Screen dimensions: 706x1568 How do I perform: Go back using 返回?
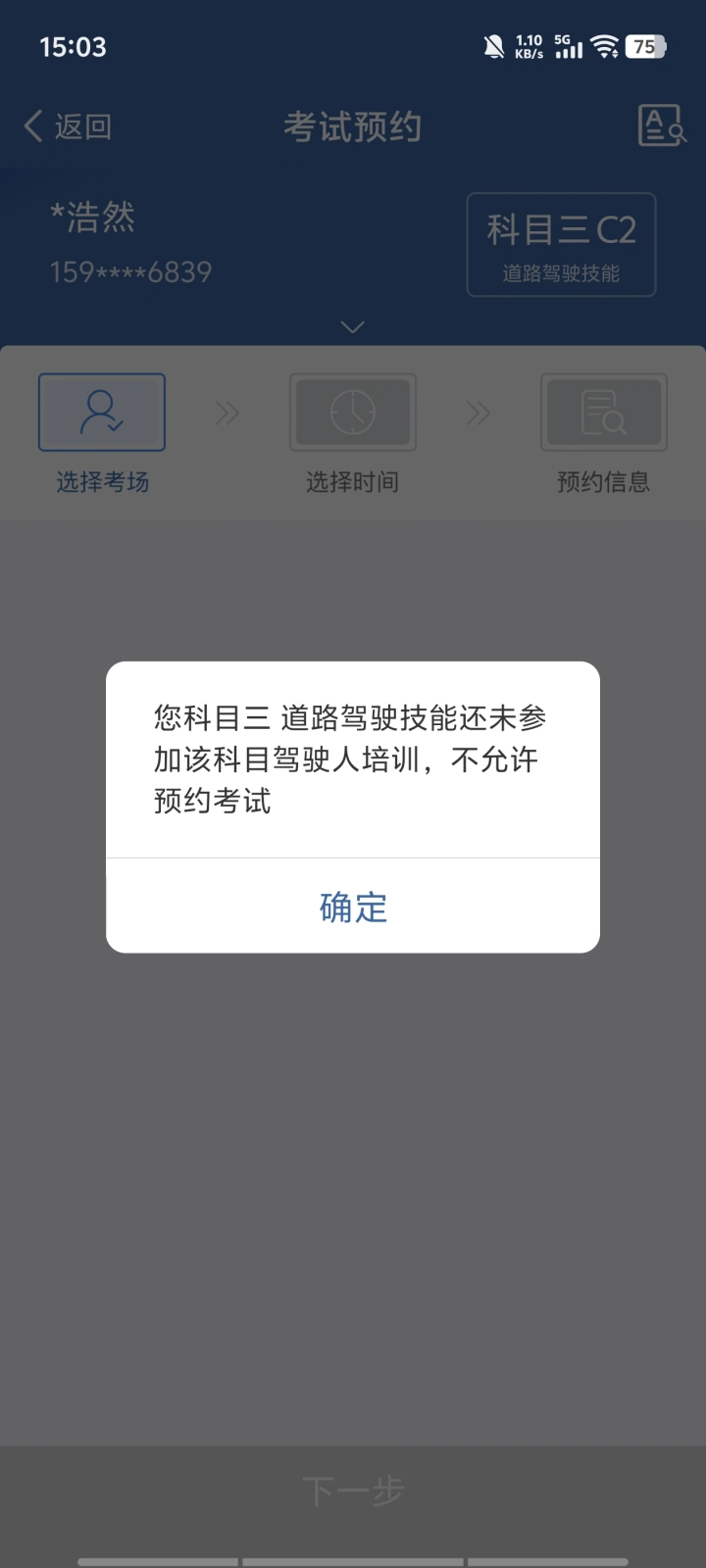coord(69,126)
